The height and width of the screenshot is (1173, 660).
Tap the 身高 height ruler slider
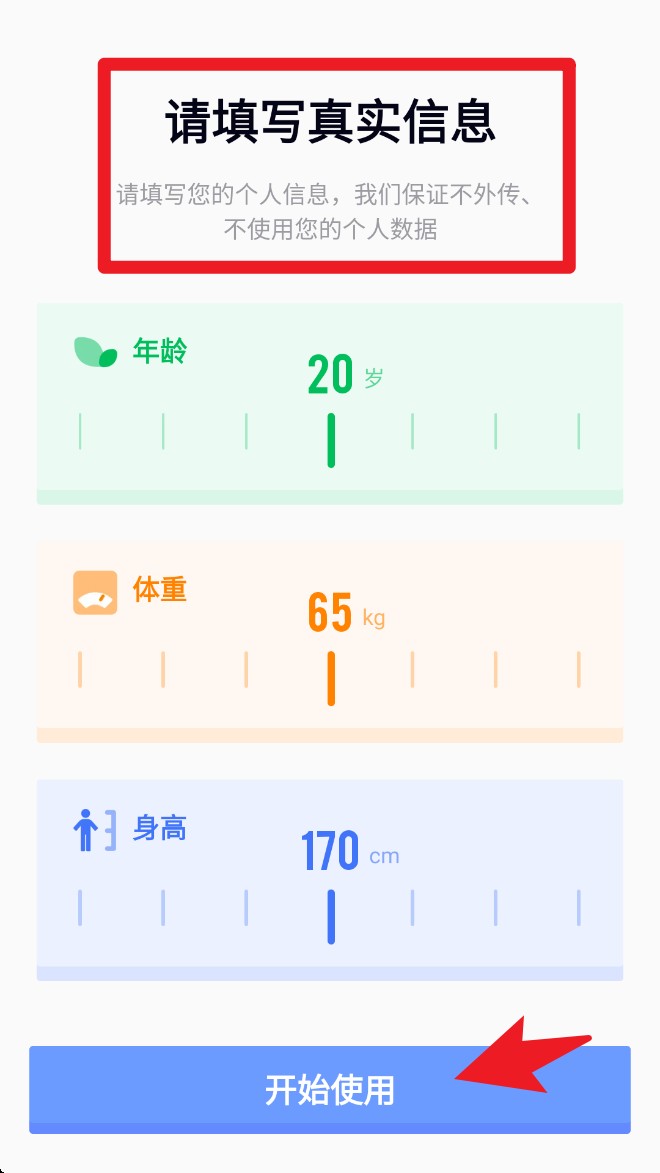tap(330, 916)
